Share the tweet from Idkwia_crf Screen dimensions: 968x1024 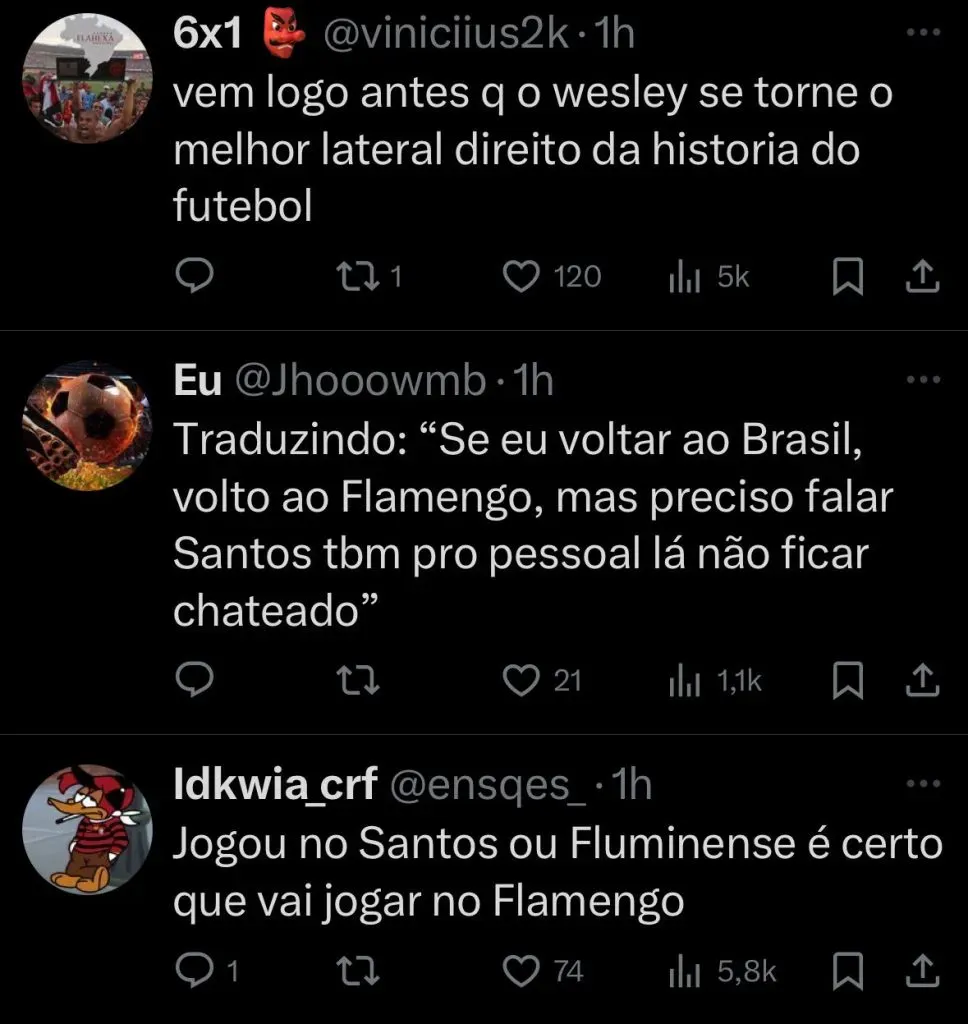(921, 970)
